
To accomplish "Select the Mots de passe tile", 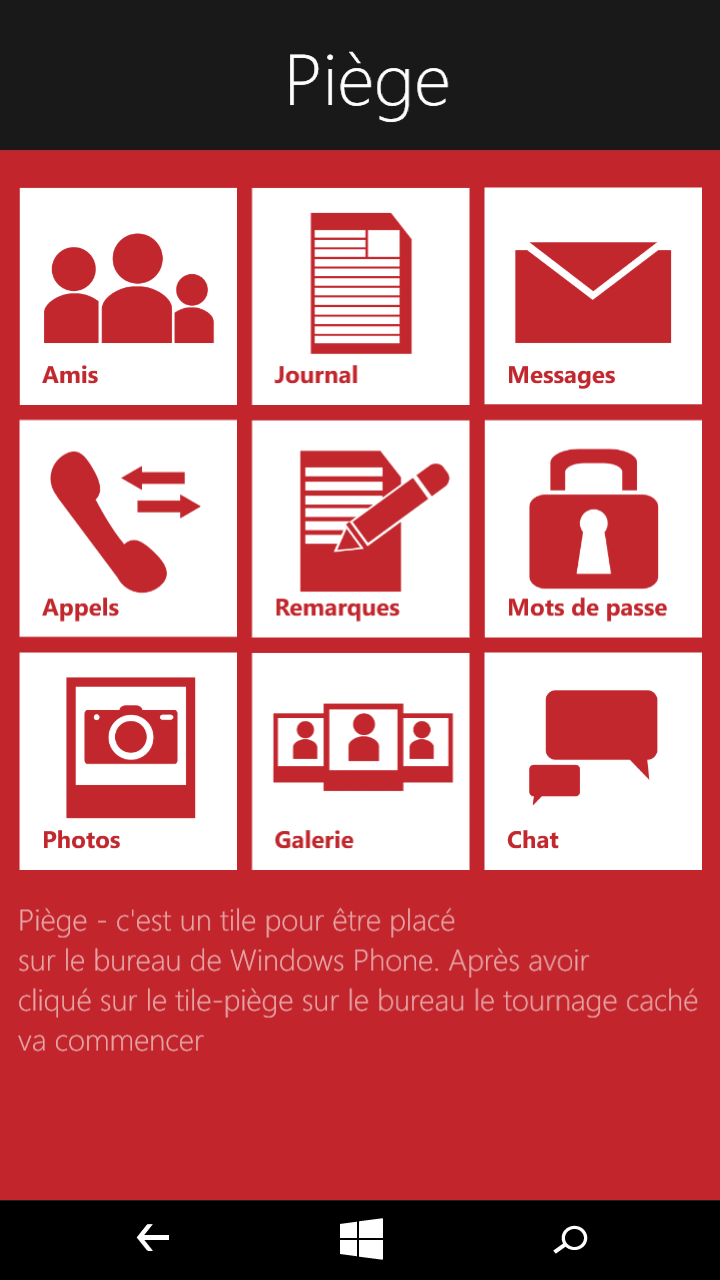I will [593, 529].
